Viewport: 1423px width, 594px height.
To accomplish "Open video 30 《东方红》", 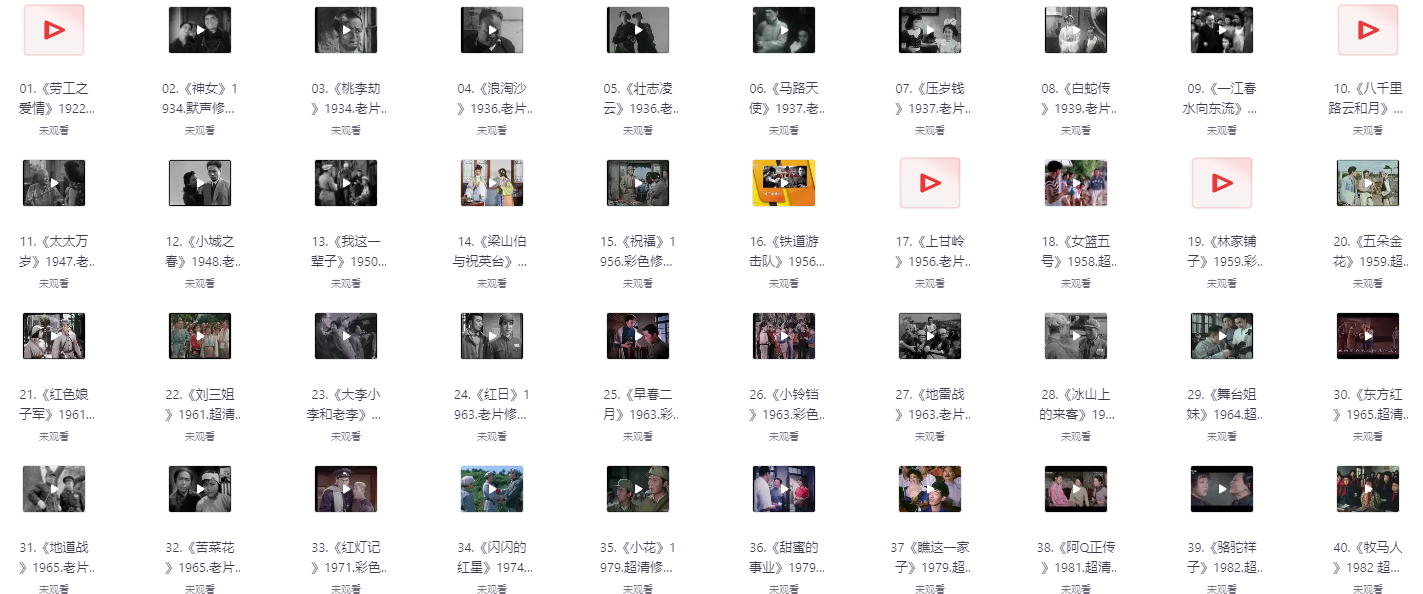I will (x=1367, y=336).
